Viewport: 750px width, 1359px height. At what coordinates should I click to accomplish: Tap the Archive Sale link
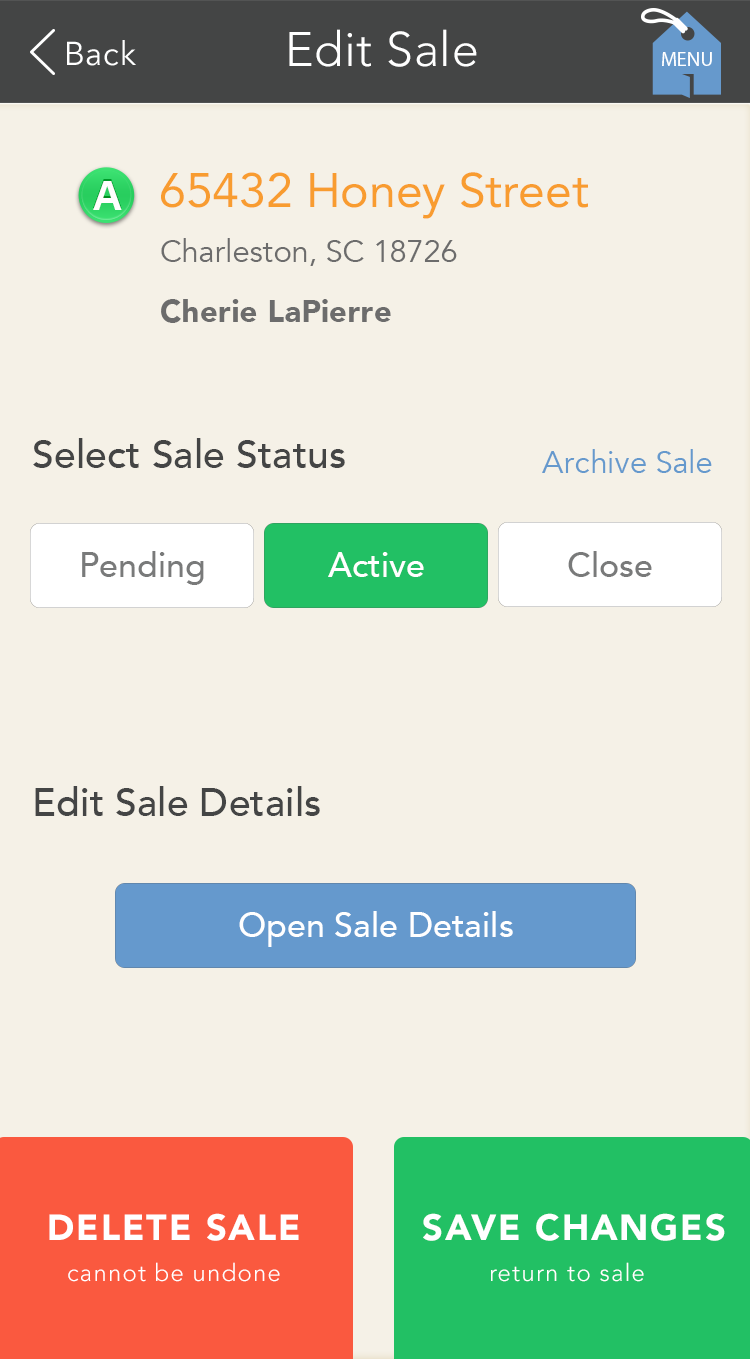click(x=627, y=463)
